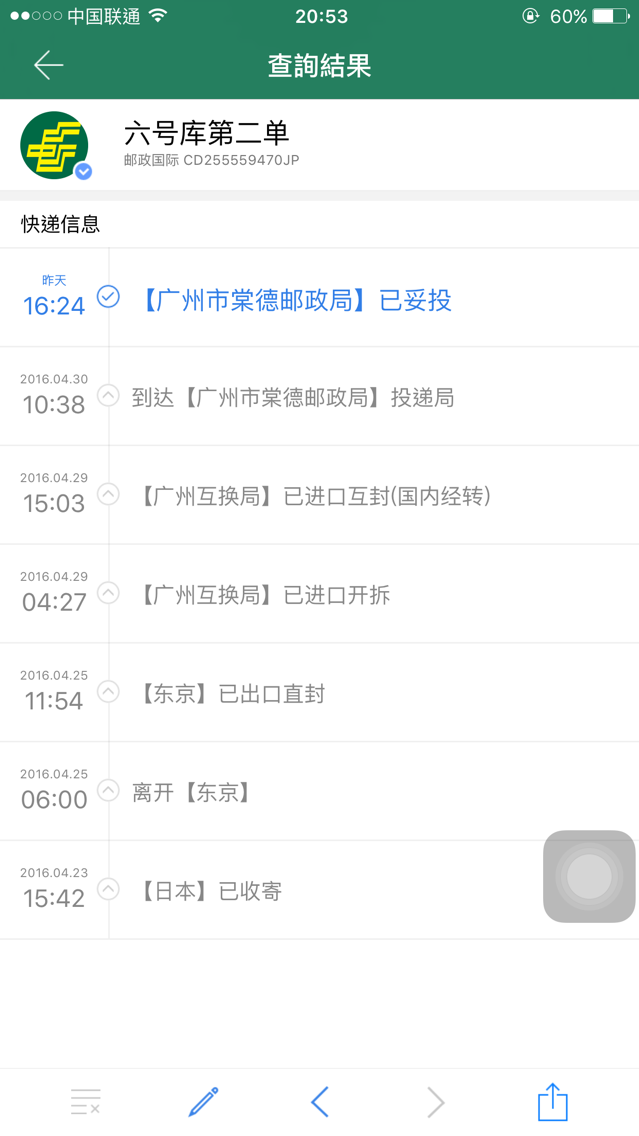
Task: Go back using the top-left arrow
Action: tap(49, 65)
